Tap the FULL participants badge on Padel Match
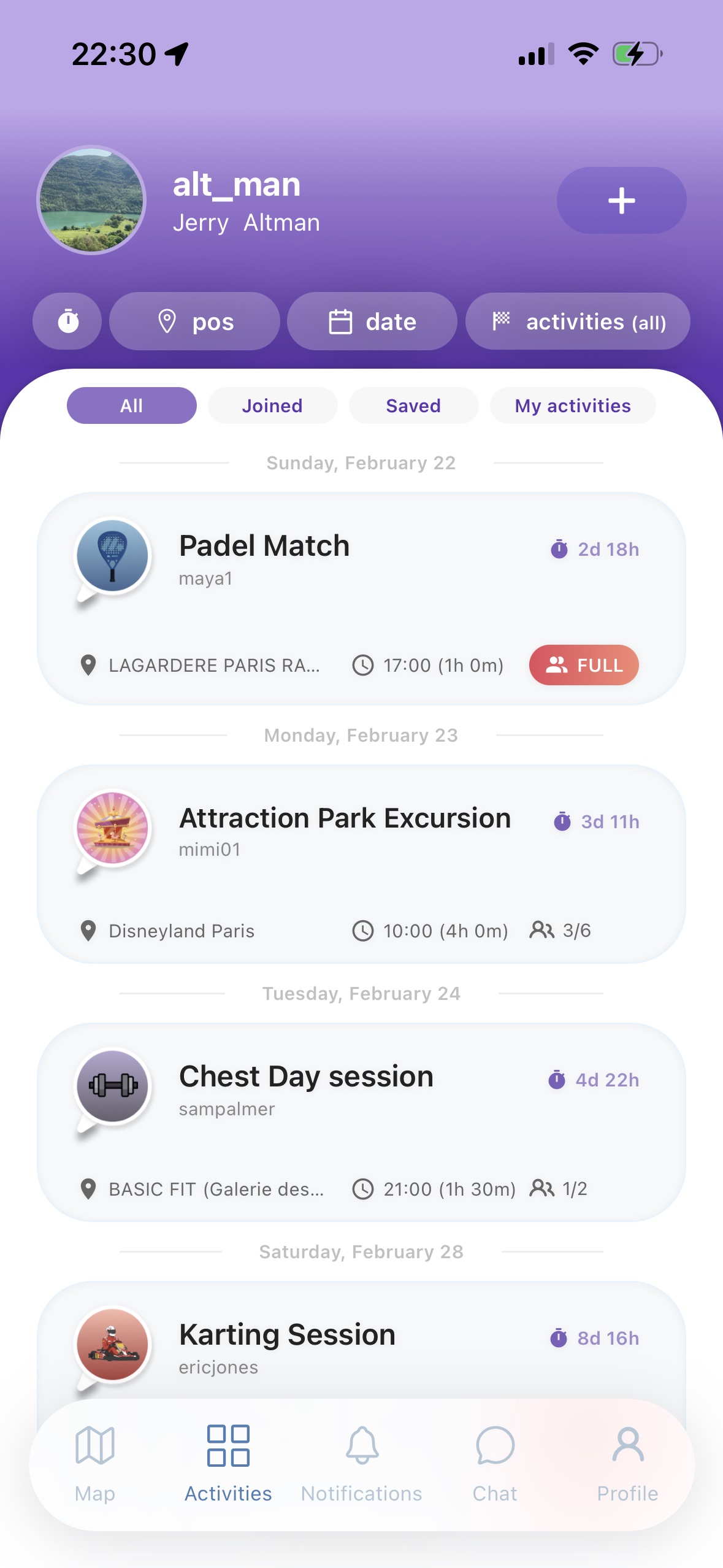723x1568 pixels. tap(583, 665)
